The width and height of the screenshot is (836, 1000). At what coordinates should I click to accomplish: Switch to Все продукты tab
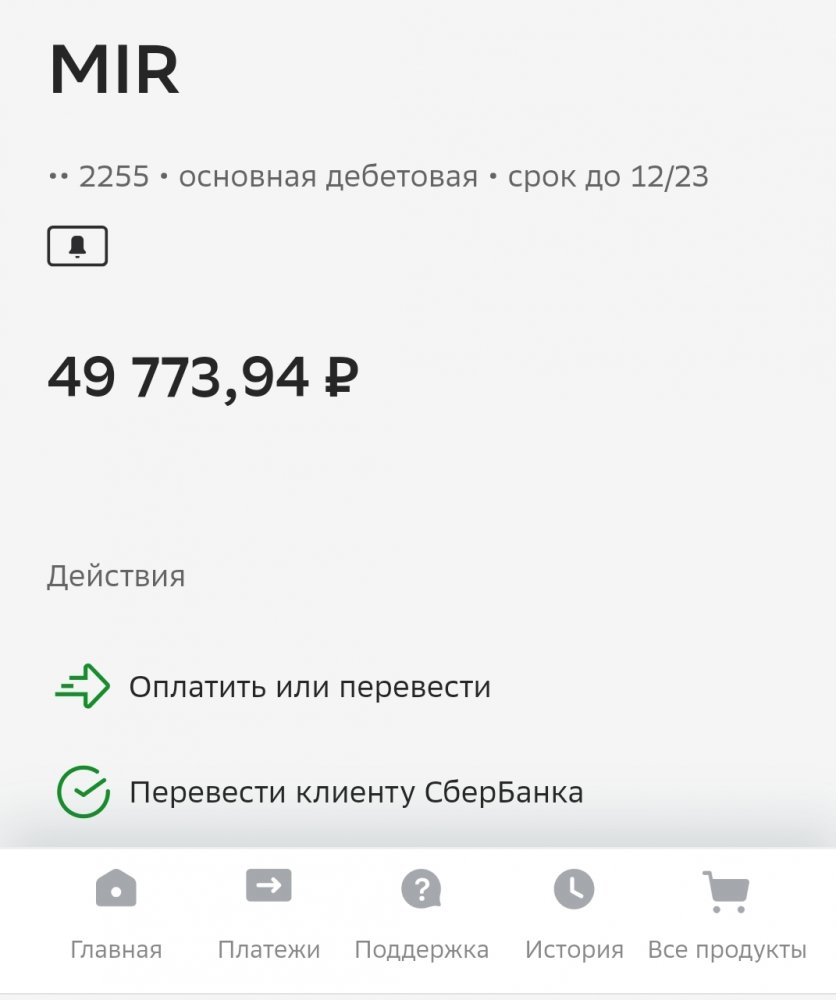726,913
